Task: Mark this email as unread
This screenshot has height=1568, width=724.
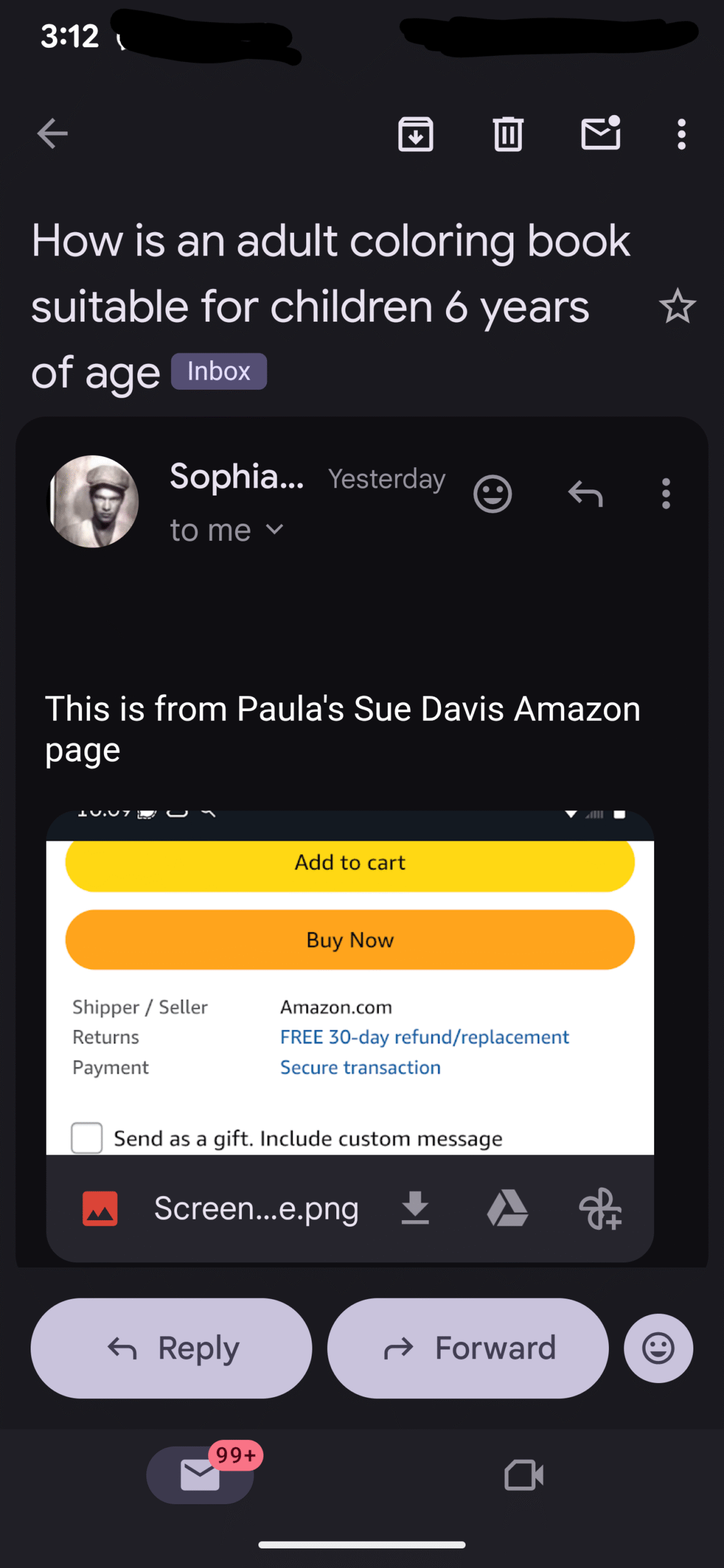Action: 600,134
